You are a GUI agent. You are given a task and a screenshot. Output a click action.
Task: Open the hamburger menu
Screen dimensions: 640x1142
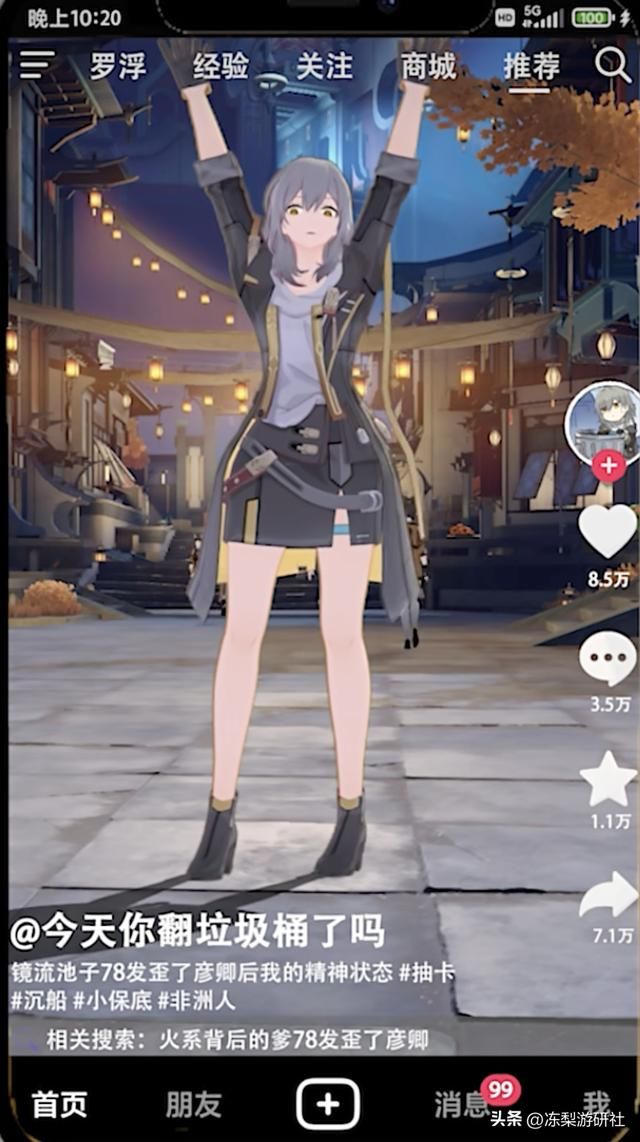(37, 66)
